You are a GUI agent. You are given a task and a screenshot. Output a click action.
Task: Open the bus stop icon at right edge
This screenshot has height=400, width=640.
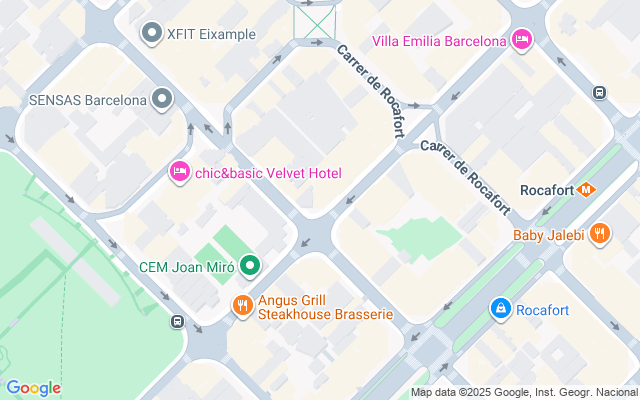[x=599, y=93]
